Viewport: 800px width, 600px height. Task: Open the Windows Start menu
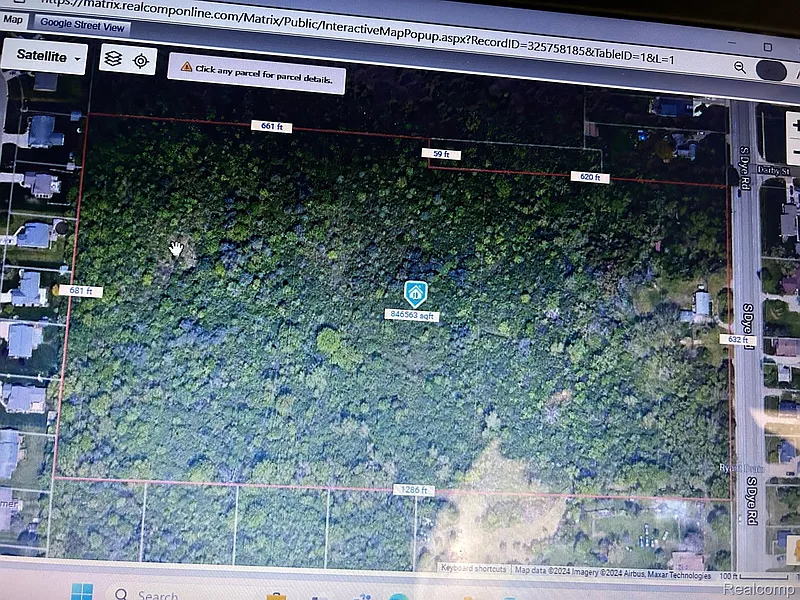click(82, 592)
